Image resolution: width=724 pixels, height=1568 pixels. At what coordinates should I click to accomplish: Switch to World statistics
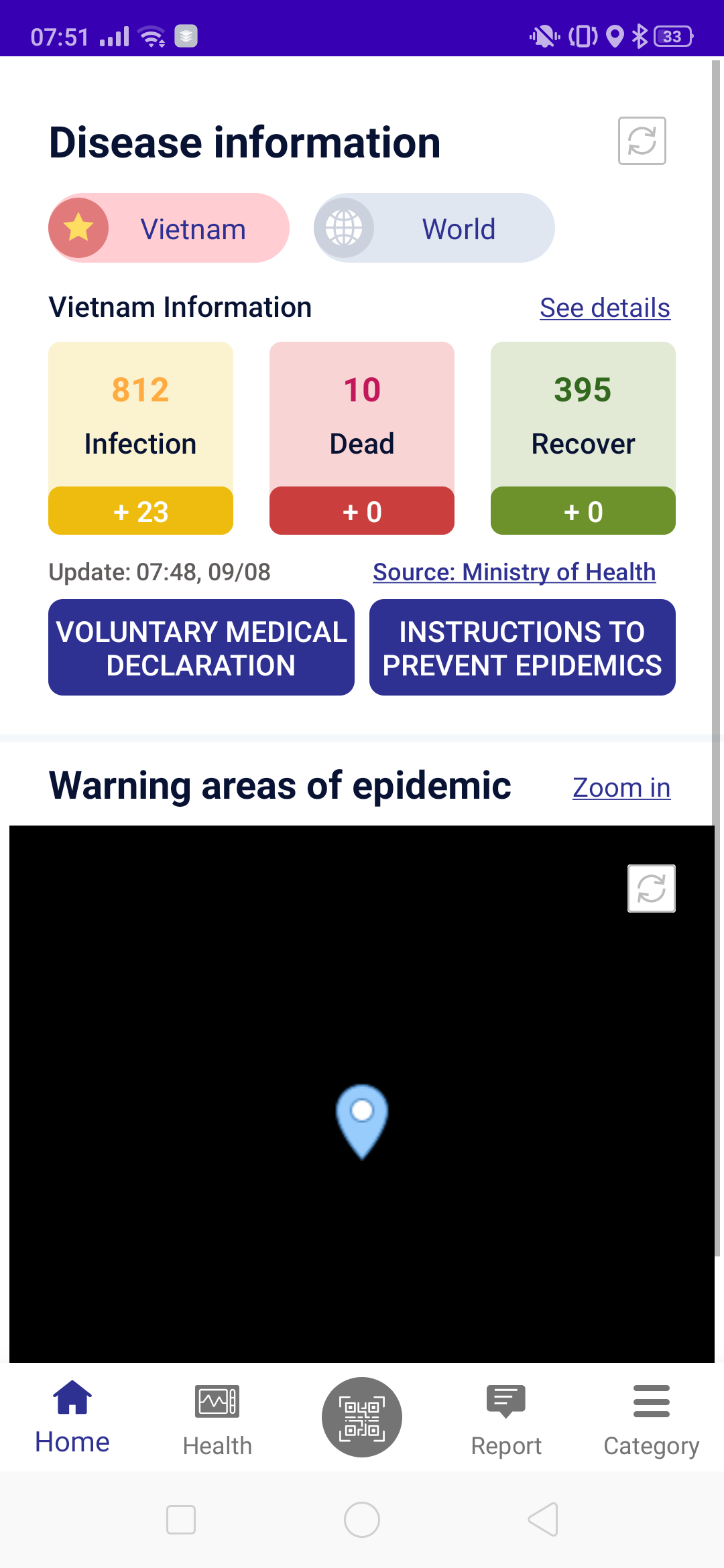(x=434, y=228)
